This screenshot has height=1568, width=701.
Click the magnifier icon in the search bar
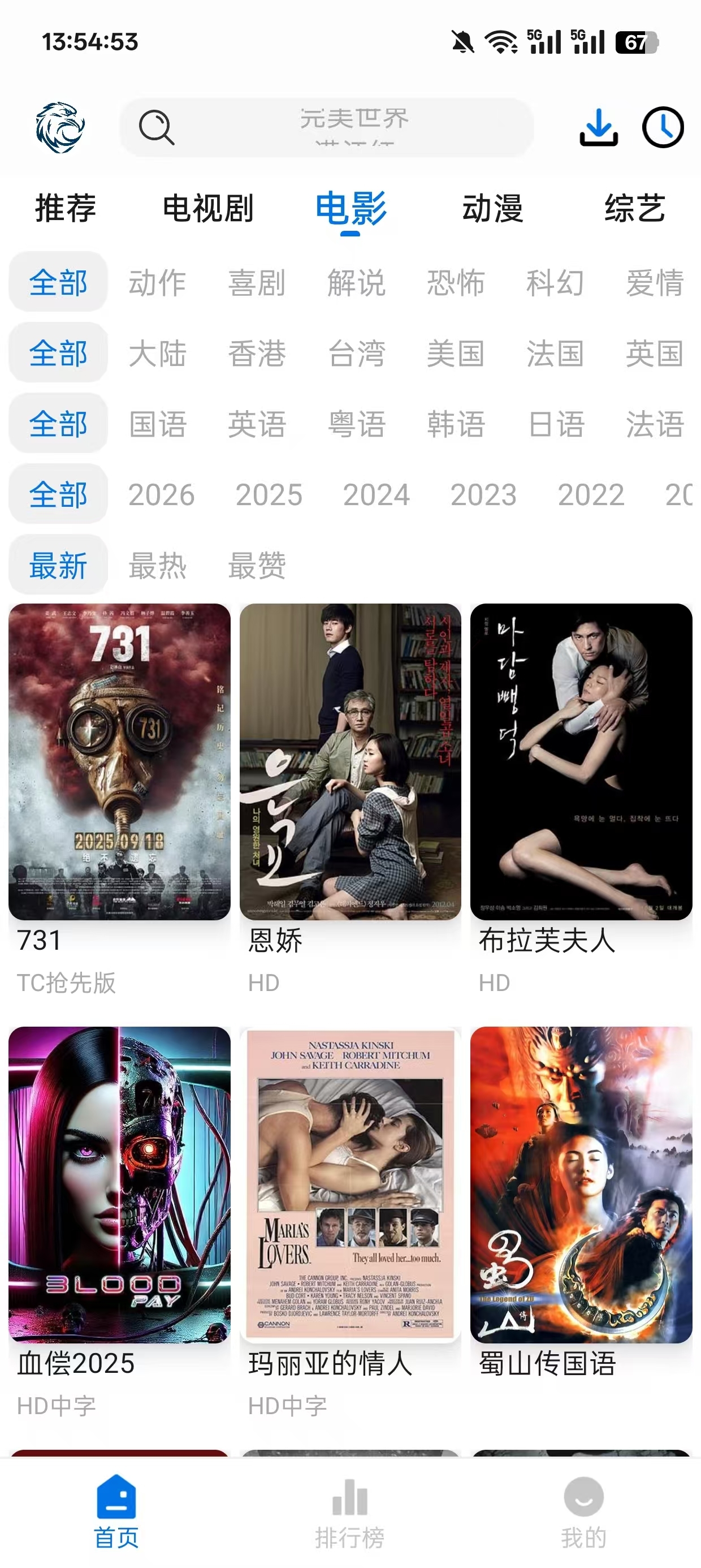click(157, 128)
